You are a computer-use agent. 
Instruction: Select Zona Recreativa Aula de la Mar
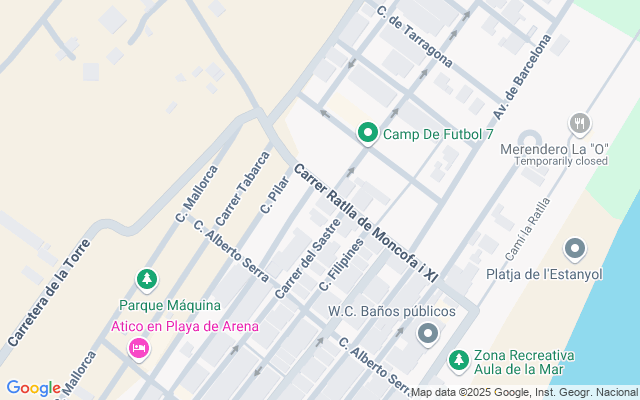coord(458,359)
